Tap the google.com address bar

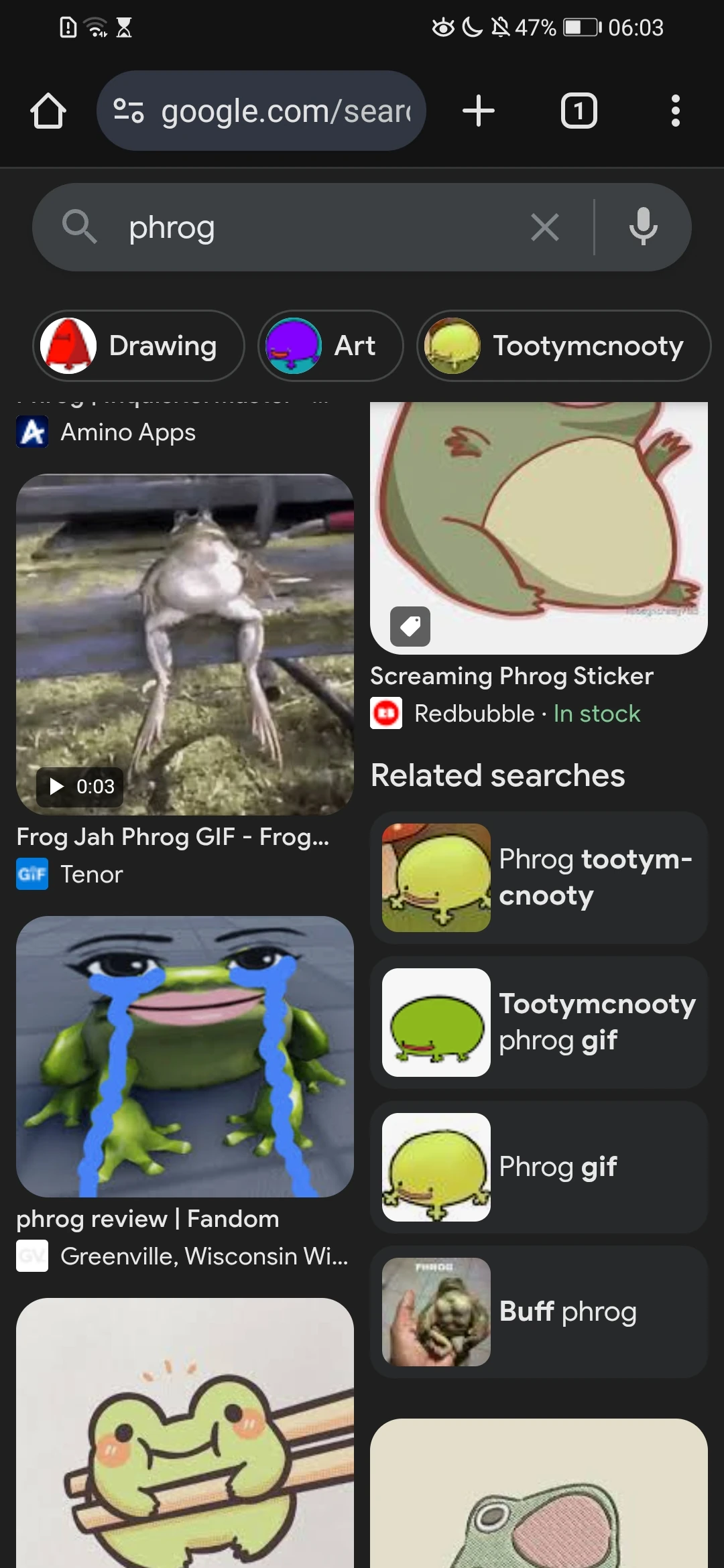point(261,111)
